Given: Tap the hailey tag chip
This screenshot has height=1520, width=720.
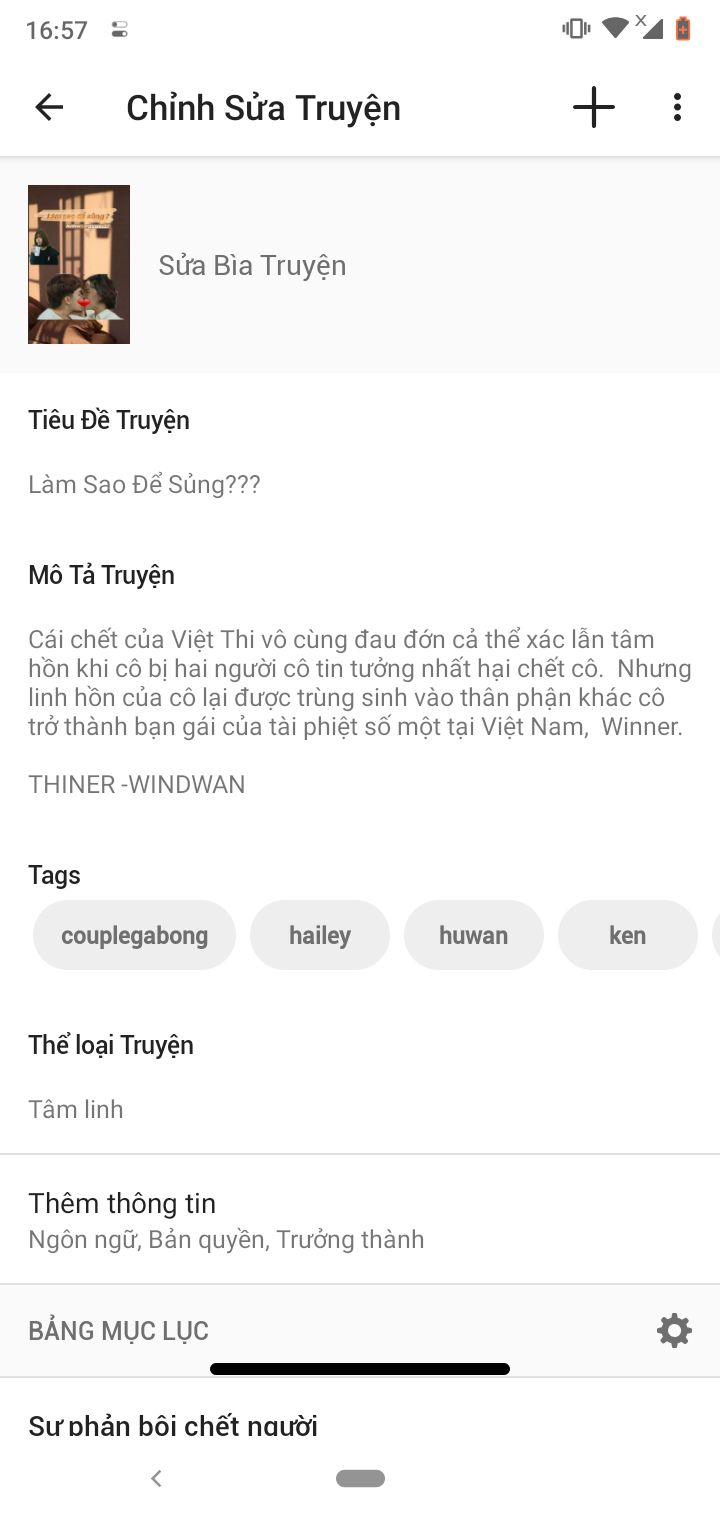Looking at the screenshot, I should point(320,936).
